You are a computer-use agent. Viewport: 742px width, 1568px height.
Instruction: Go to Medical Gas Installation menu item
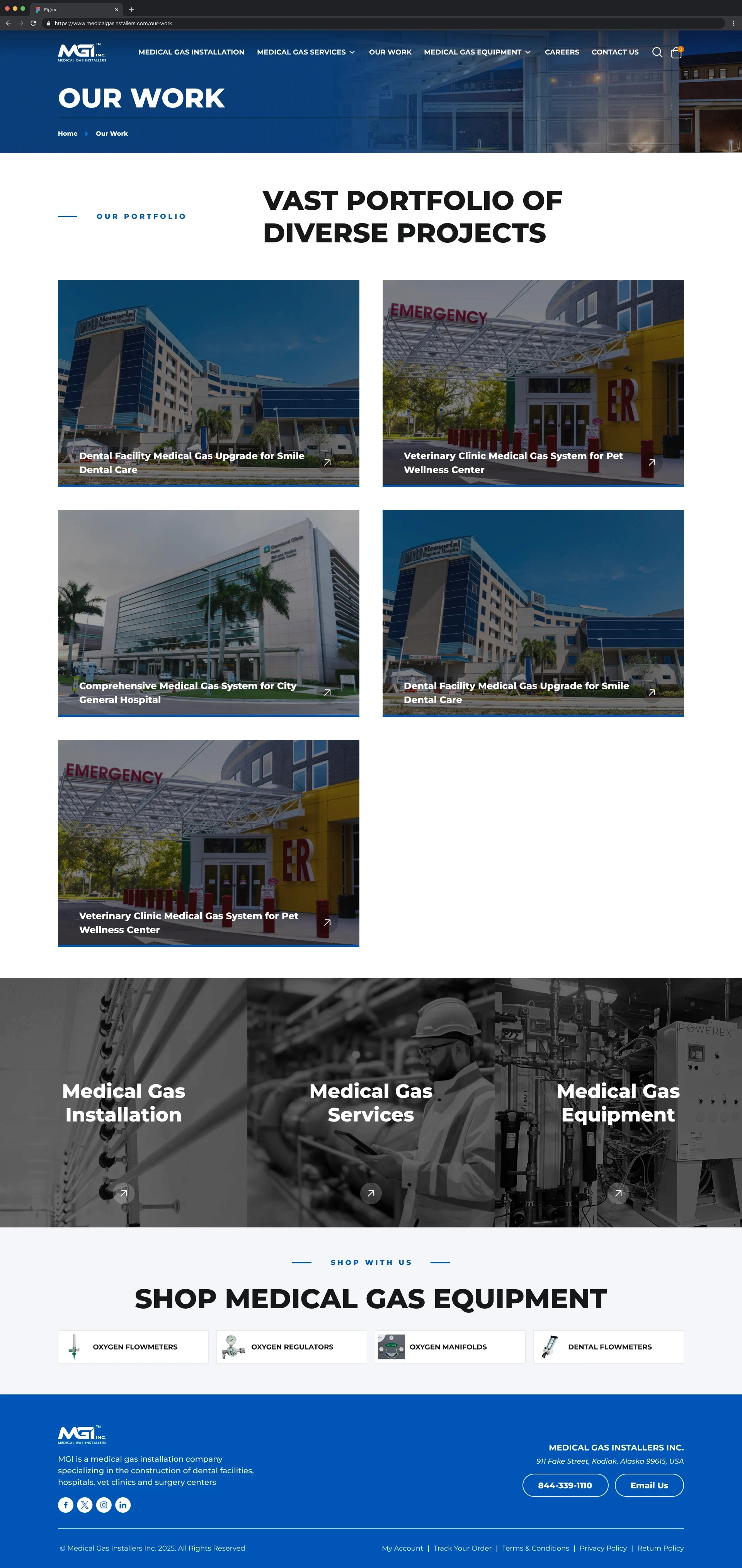coord(191,52)
